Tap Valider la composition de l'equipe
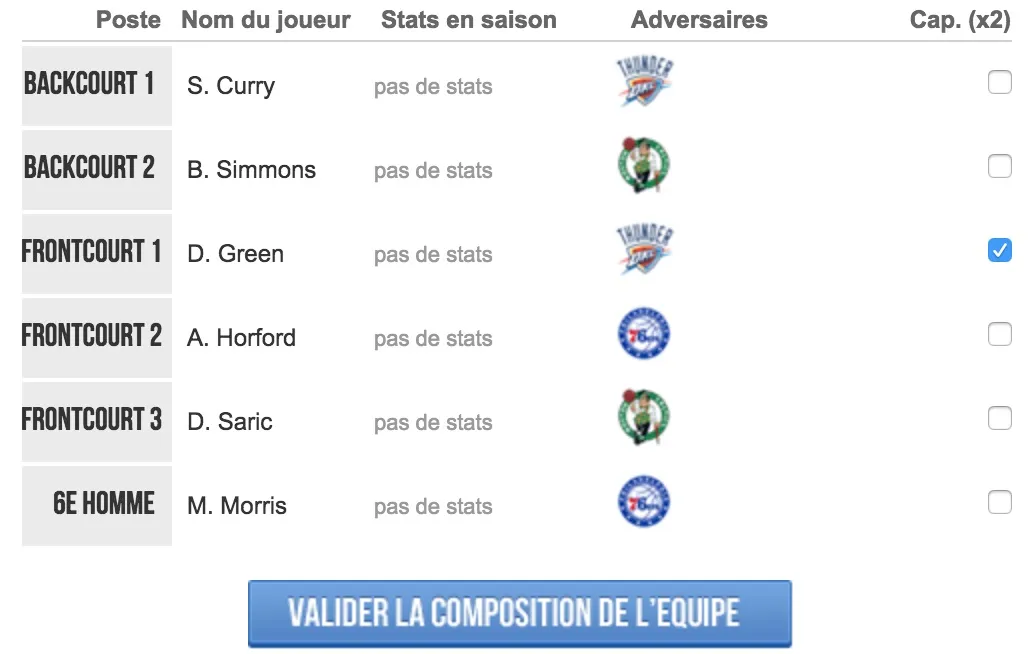The width and height of the screenshot is (1032, 654). click(x=519, y=613)
